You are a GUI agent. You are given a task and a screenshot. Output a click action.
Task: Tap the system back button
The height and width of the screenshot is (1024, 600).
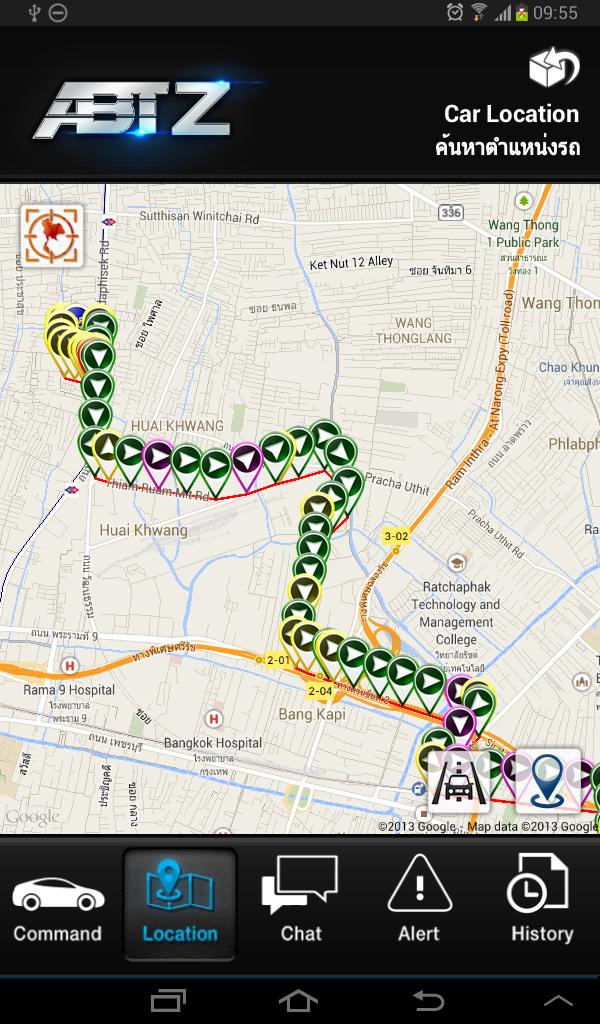coord(428,1000)
